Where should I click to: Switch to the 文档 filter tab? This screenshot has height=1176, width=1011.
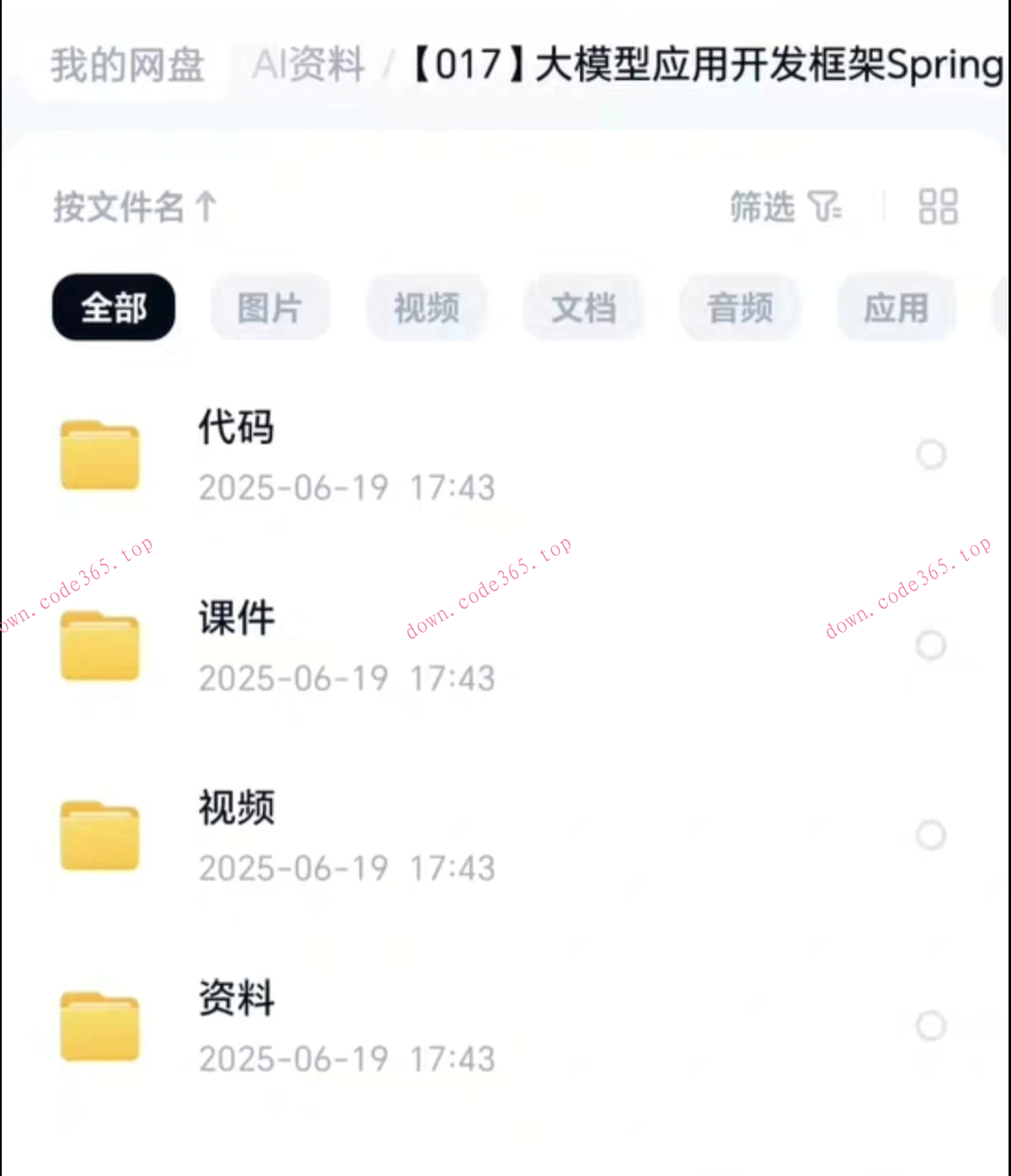585,308
